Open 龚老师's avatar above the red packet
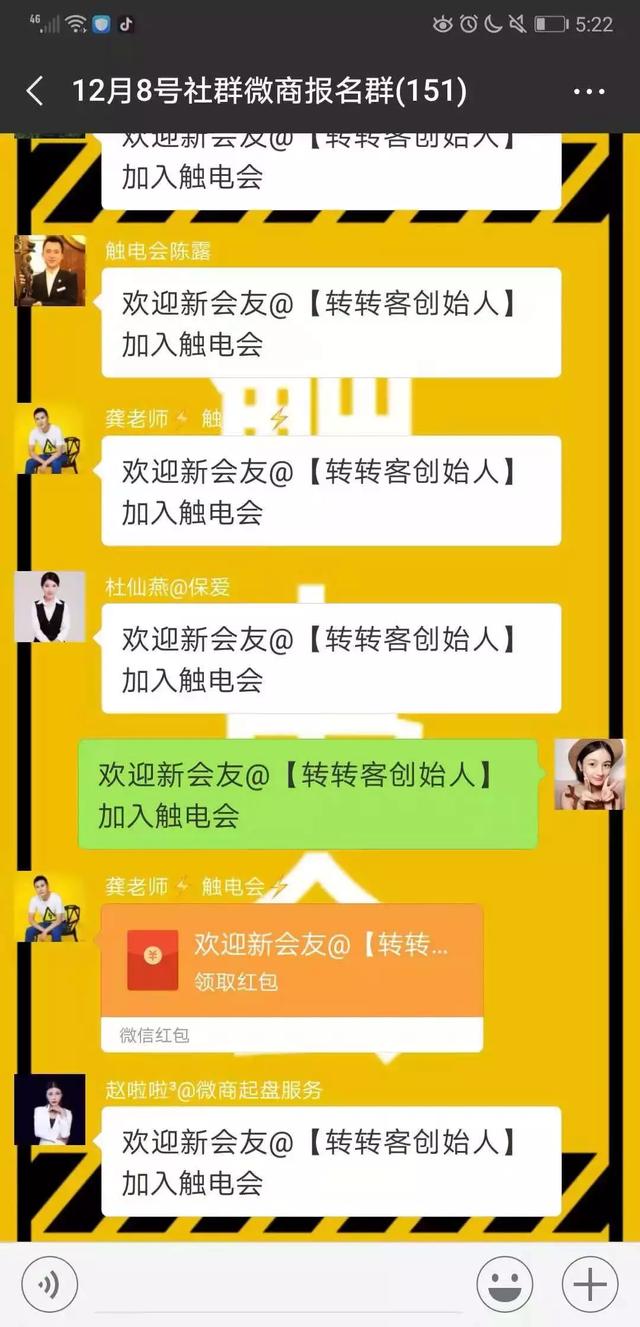This screenshot has height=1327, width=640. 50,906
